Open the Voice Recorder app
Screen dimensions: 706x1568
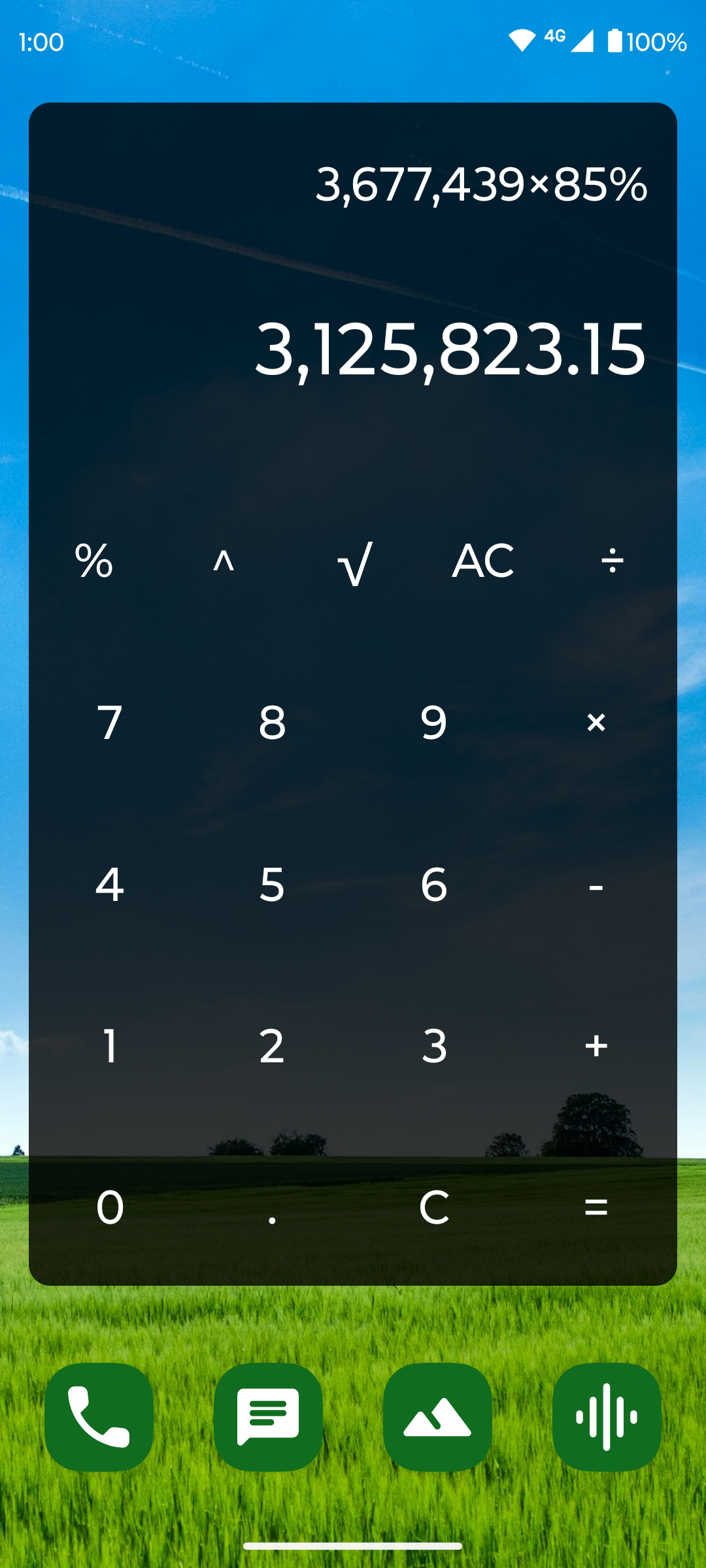pyautogui.click(x=607, y=1418)
